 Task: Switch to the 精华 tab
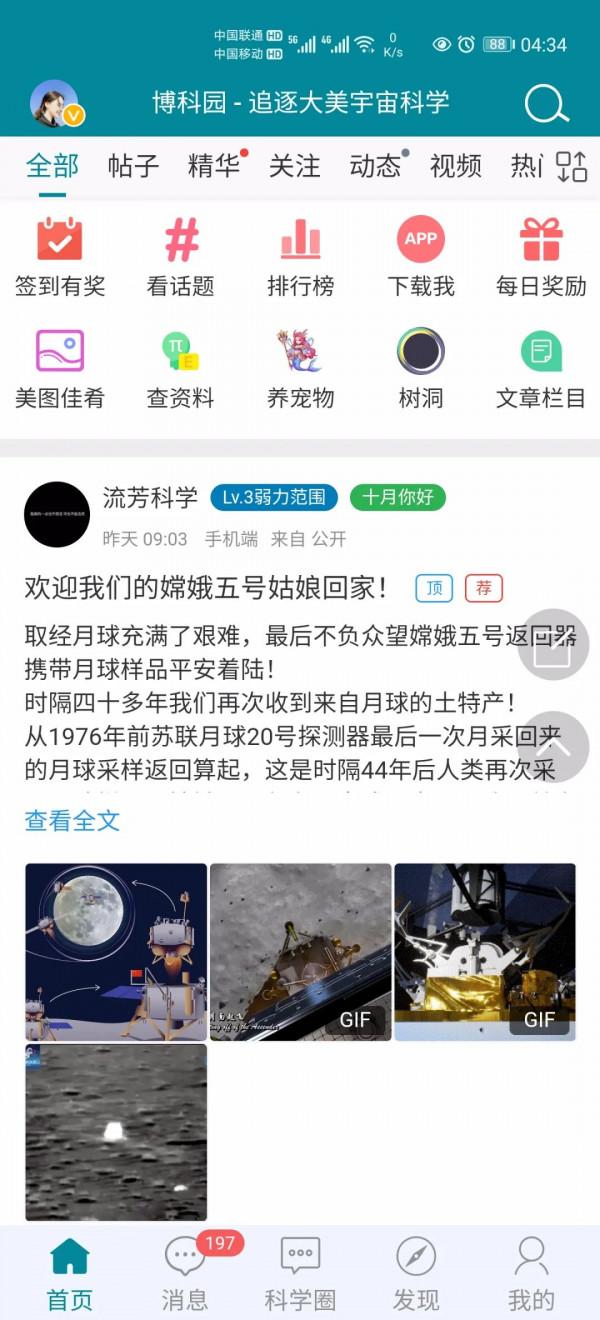click(x=214, y=166)
